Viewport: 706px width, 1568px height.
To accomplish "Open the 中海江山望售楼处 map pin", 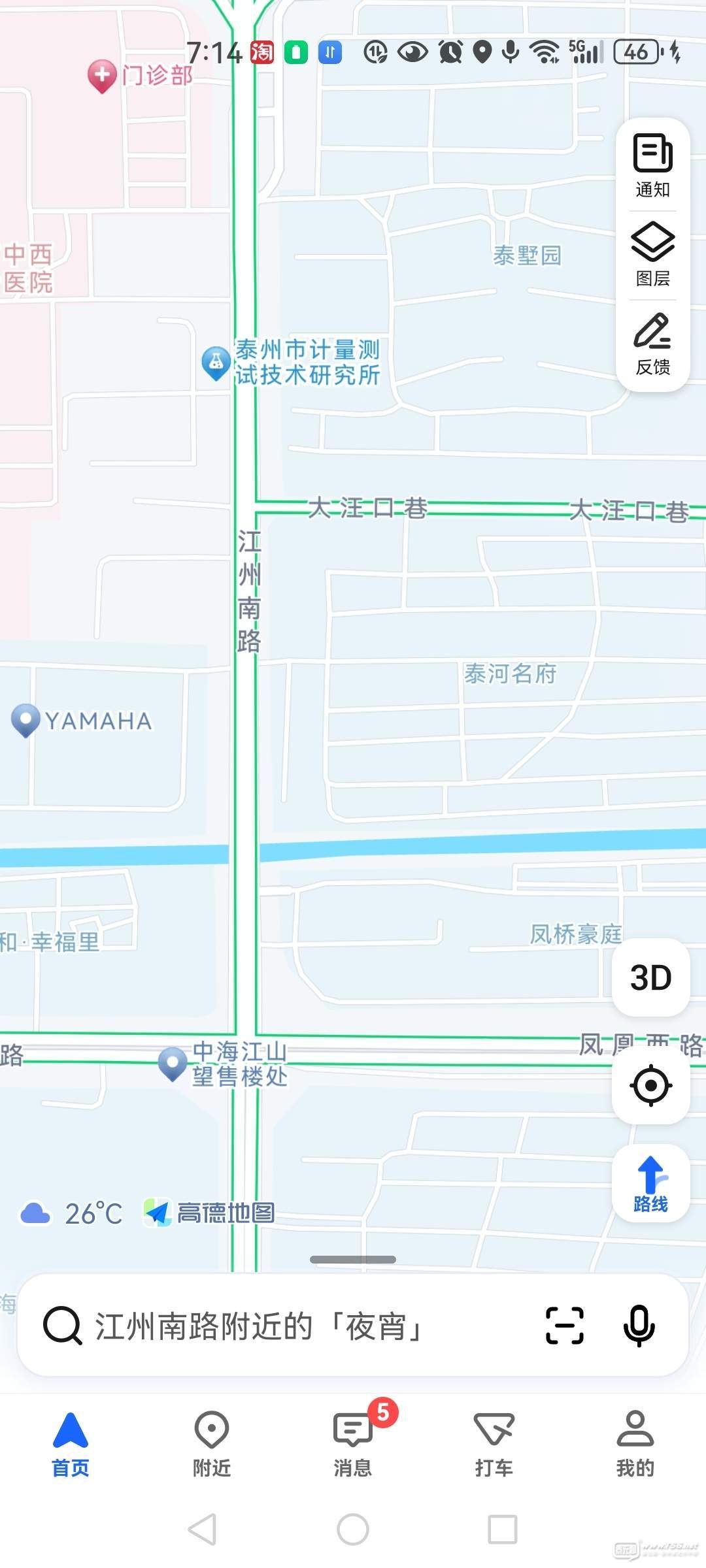I will coord(173,1063).
